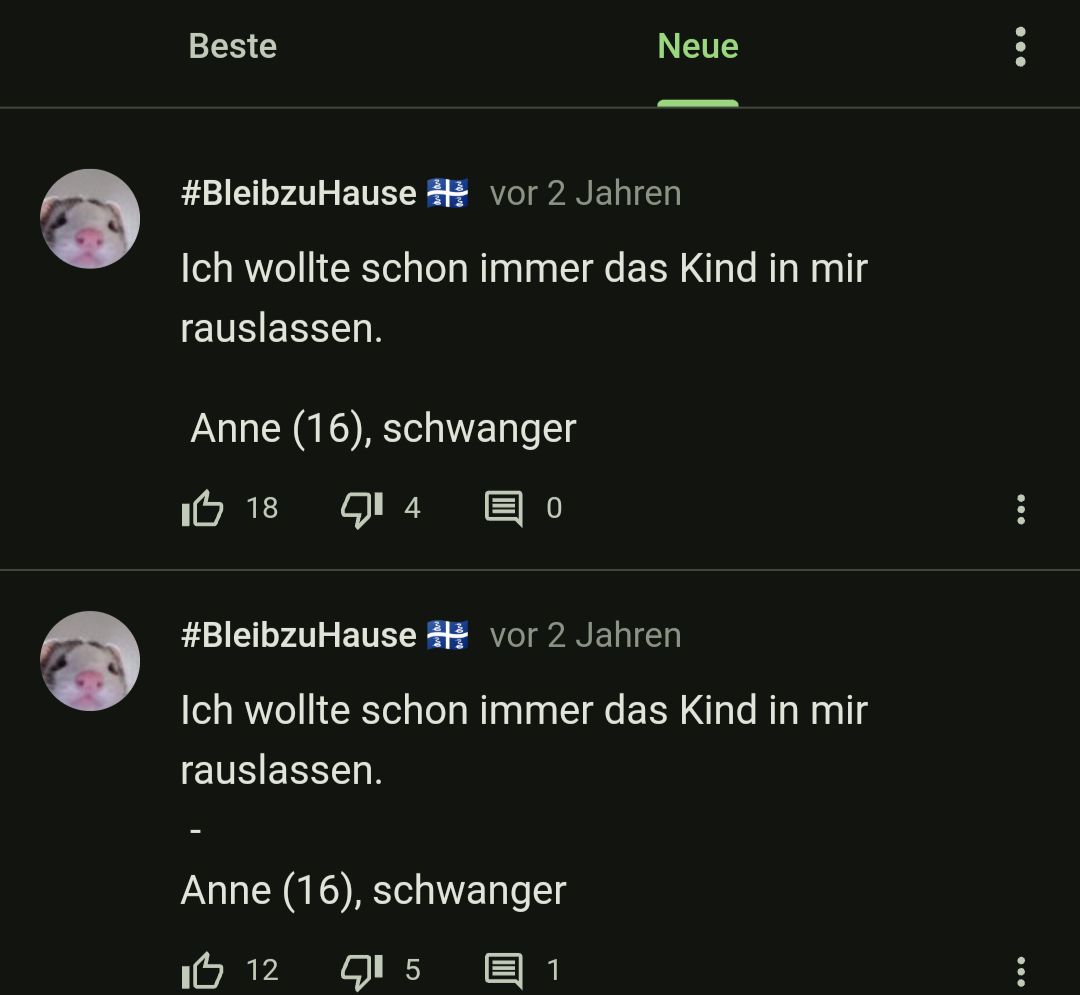Like the comment with 18 likes
Image resolution: width=1080 pixels, height=995 pixels.
coord(203,509)
